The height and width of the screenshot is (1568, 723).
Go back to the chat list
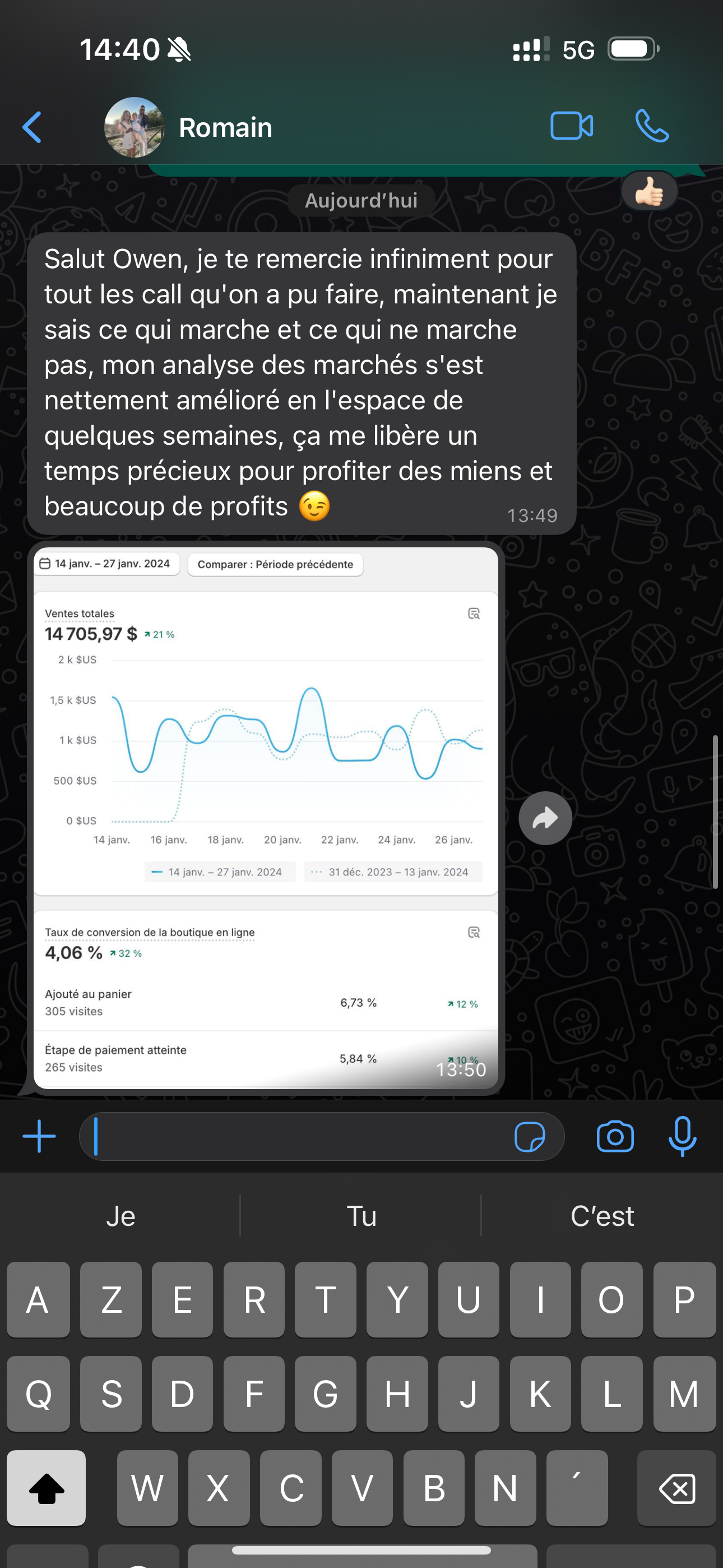[x=33, y=127]
